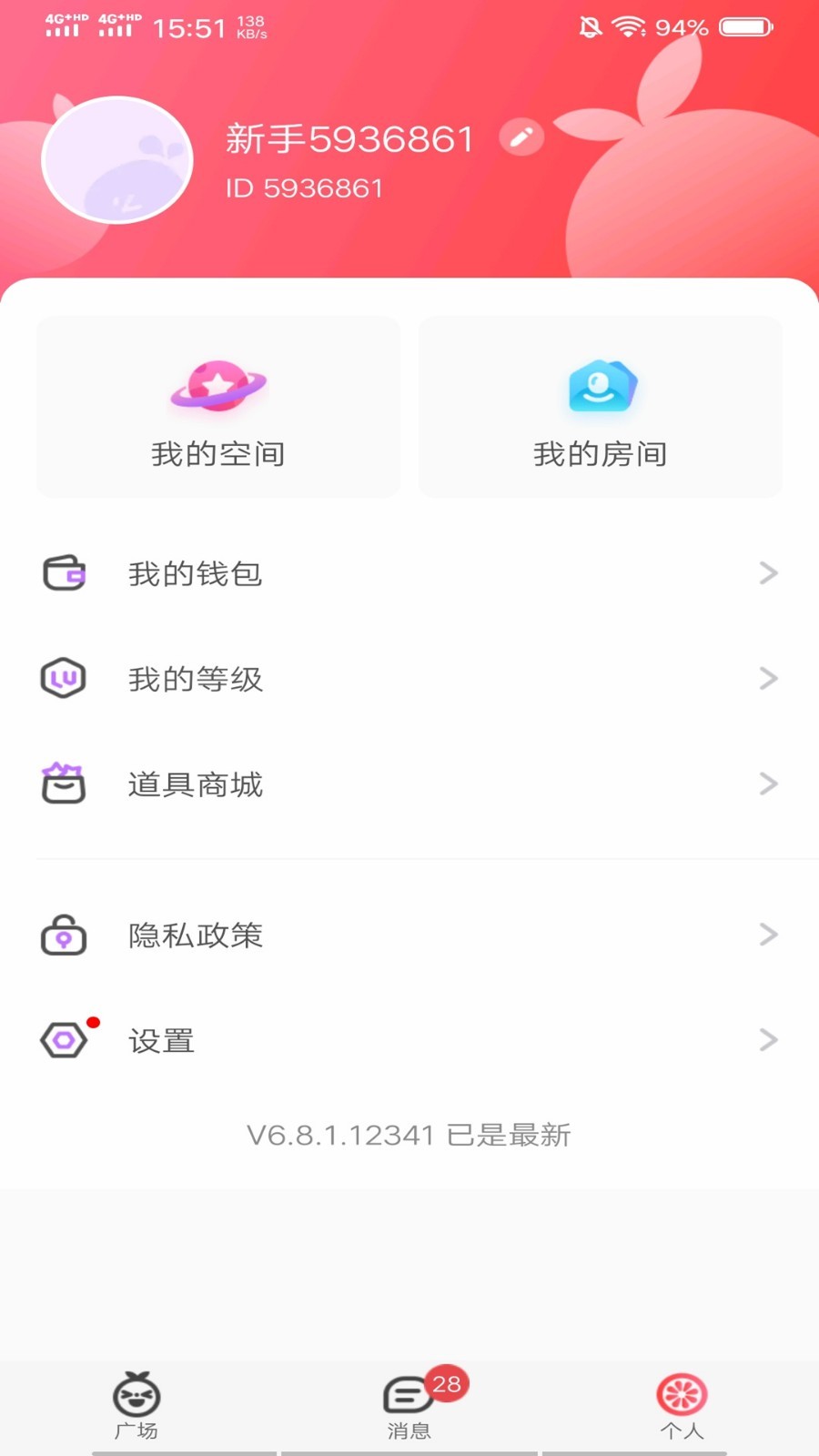The image size is (819, 1456).
Task: Open the 隐私政策 page
Action: (196, 935)
